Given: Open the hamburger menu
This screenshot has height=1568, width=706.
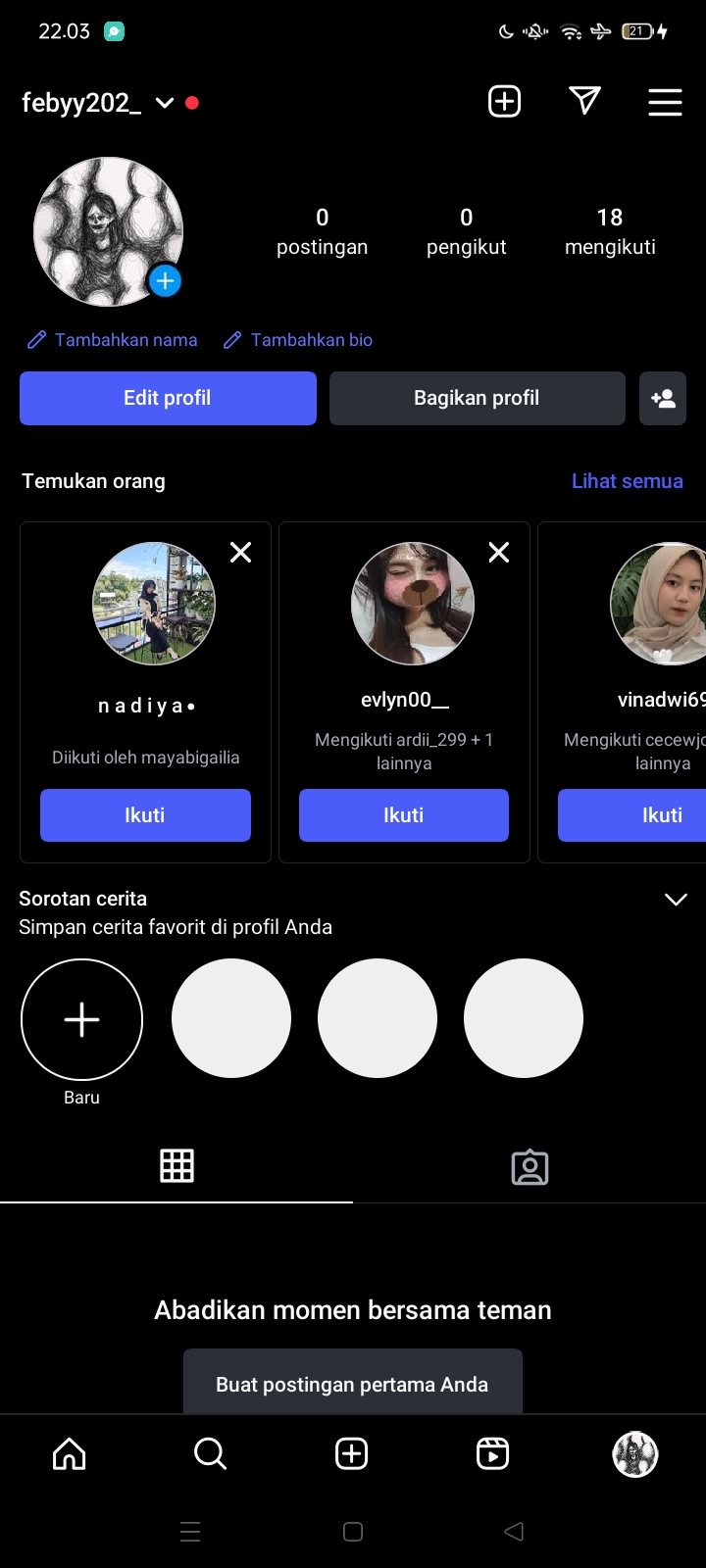Looking at the screenshot, I should click(665, 102).
